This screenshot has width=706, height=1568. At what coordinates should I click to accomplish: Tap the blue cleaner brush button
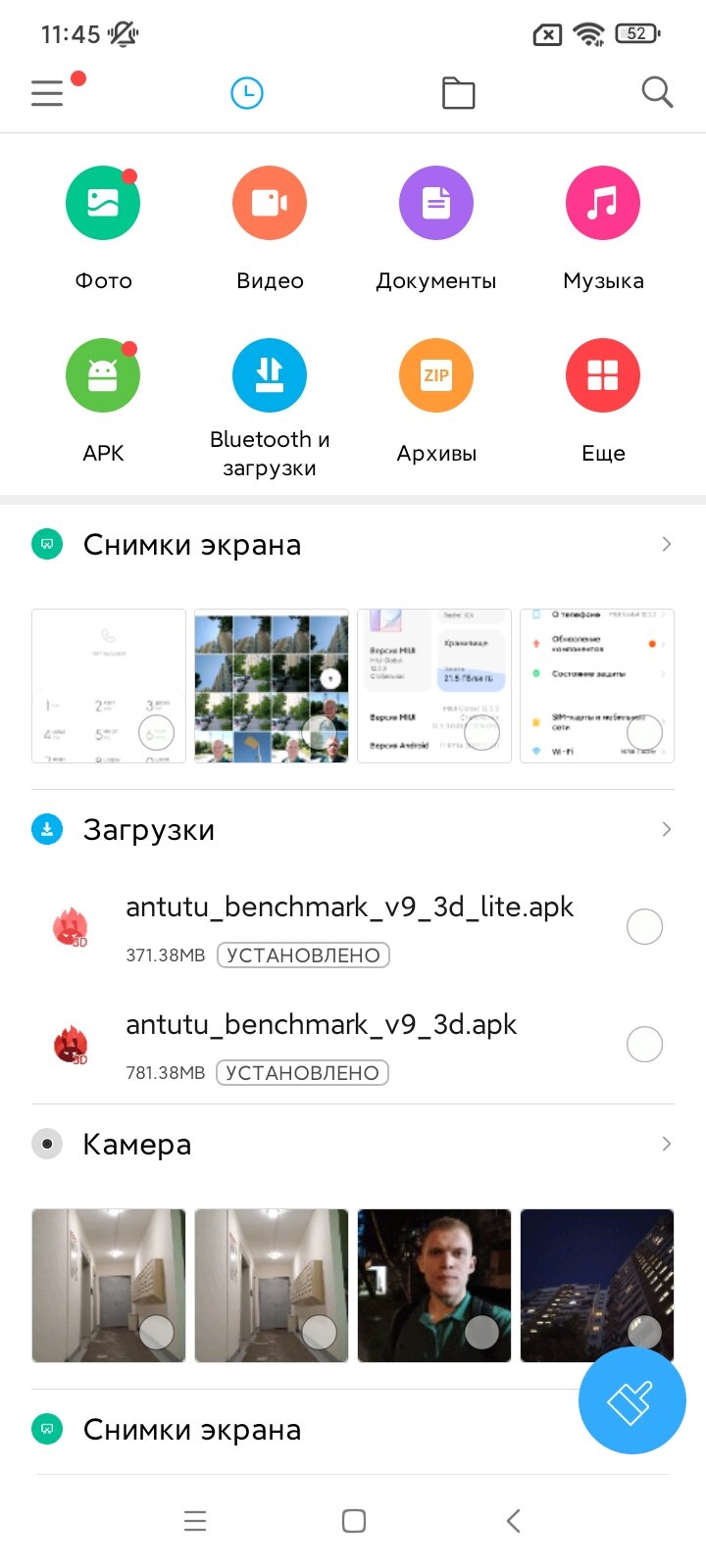(631, 1401)
